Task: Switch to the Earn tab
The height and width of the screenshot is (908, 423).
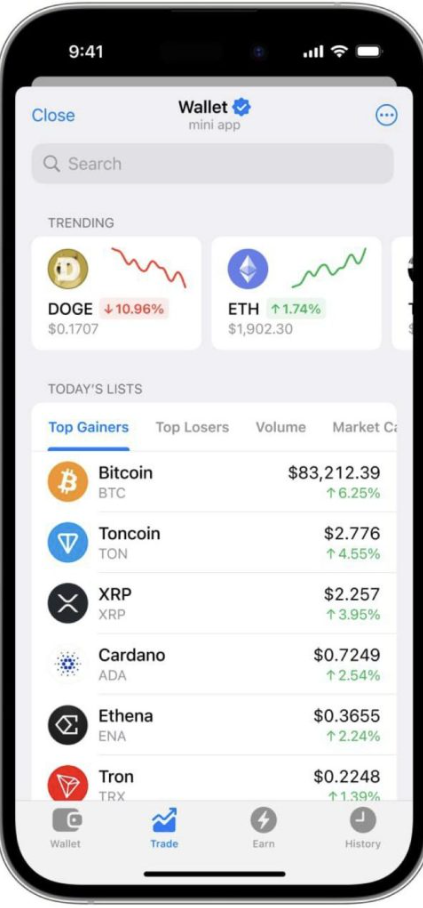Action: (264, 829)
